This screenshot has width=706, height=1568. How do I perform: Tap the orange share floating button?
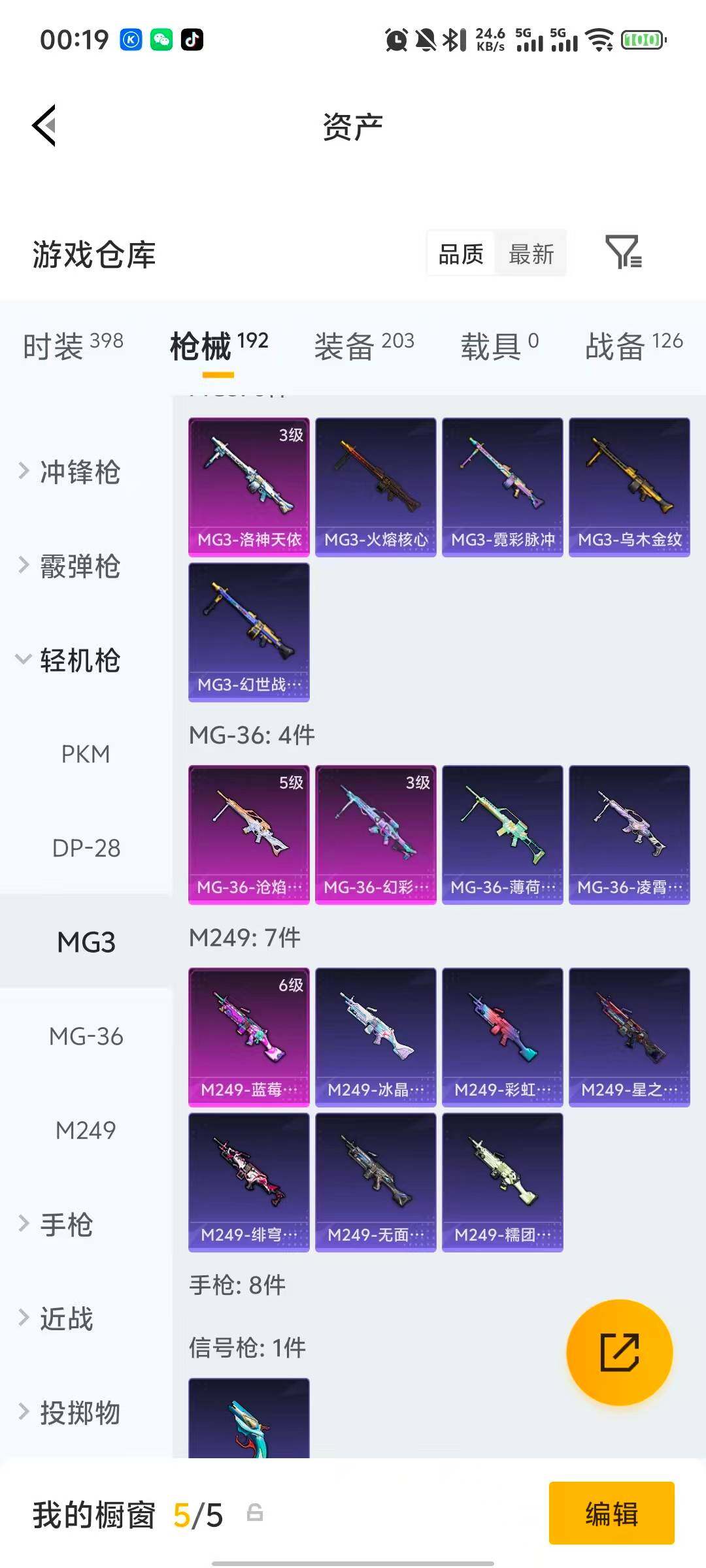pos(619,1352)
